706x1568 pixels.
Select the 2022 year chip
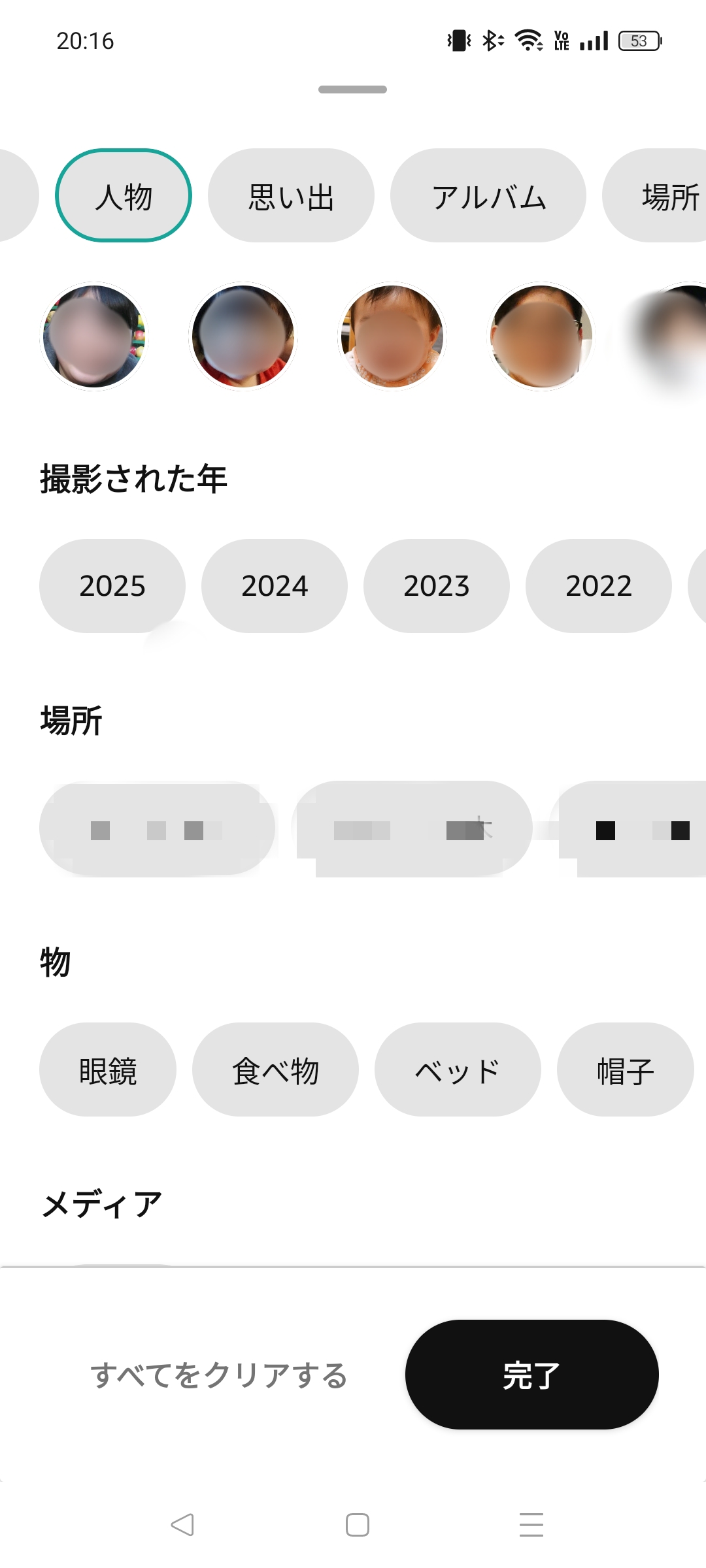coord(599,586)
